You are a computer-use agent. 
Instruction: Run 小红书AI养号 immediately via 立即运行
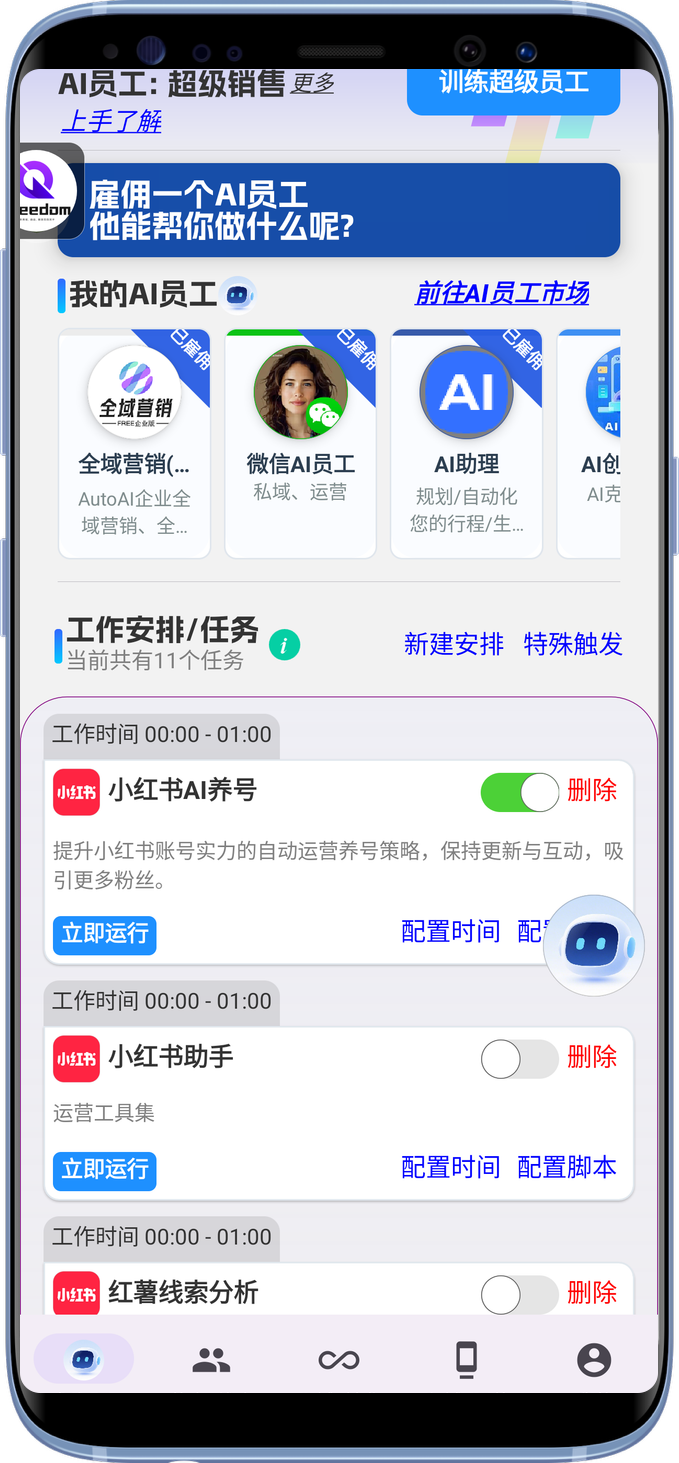tap(105, 934)
